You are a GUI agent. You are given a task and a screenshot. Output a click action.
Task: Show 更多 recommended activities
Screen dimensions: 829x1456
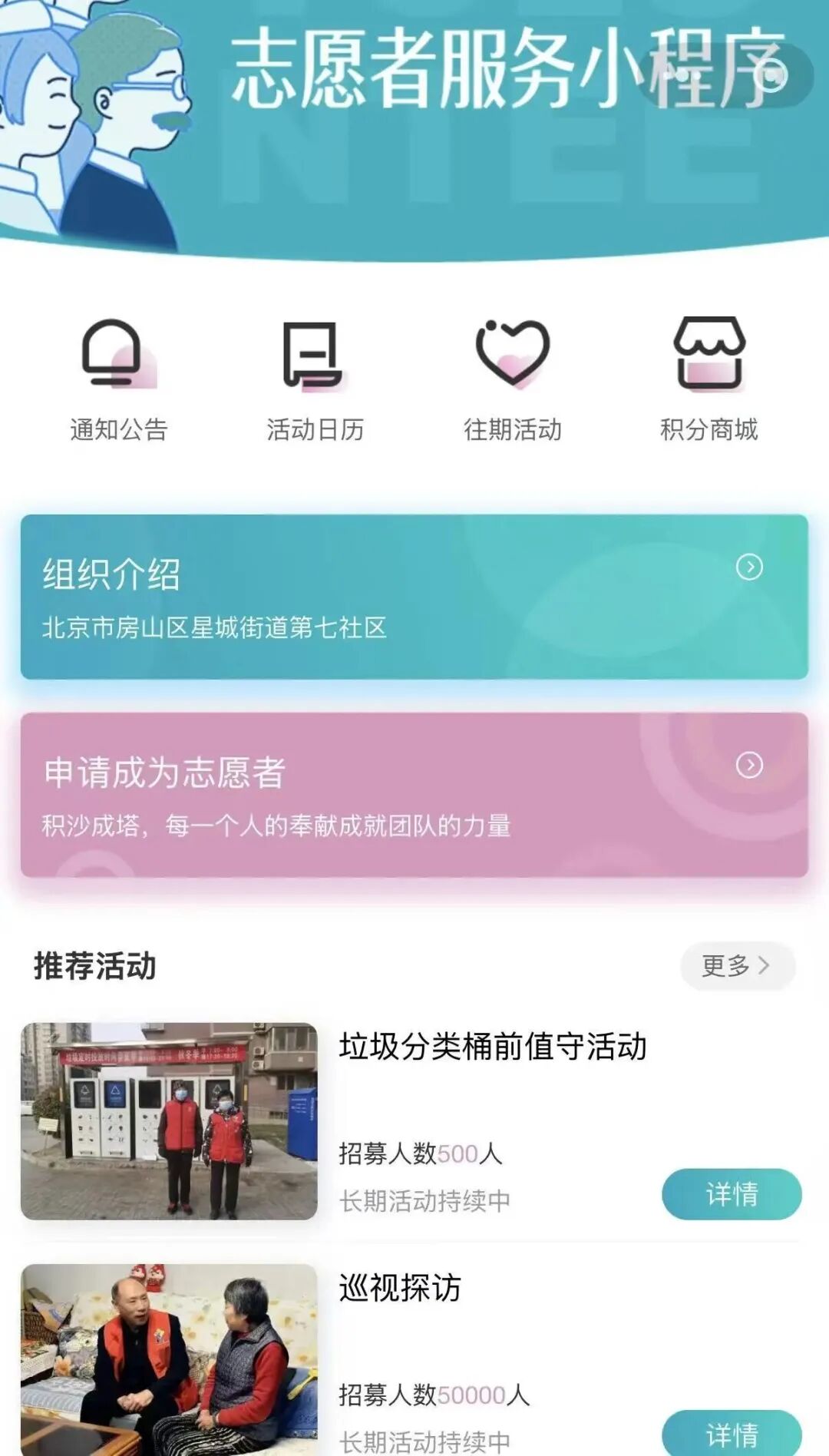[x=737, y=965]
